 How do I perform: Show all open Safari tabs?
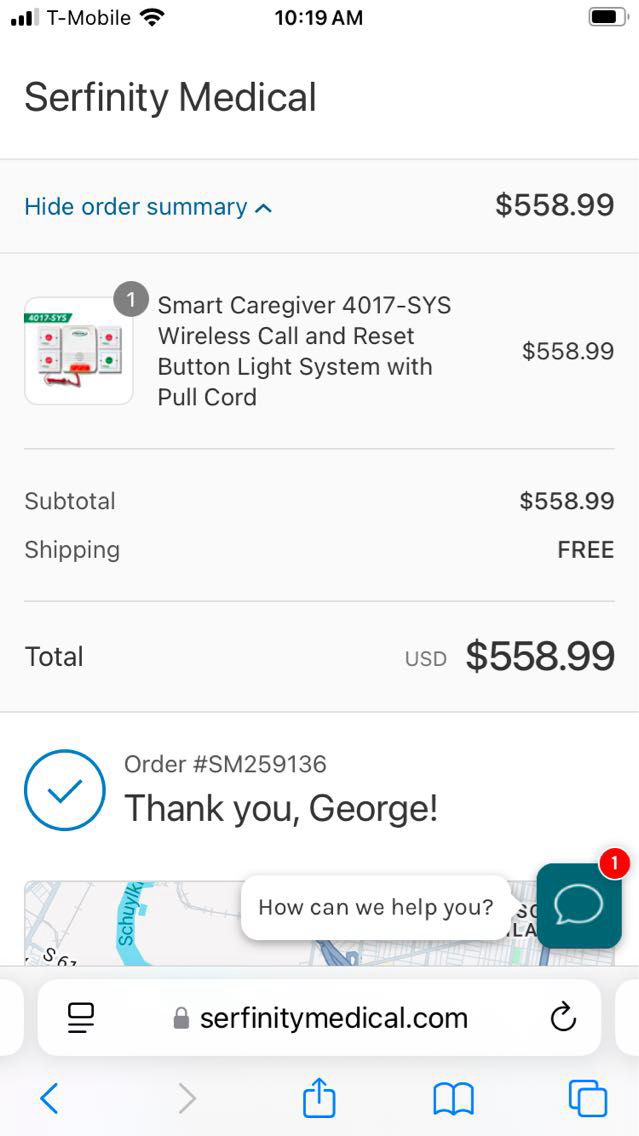(587, 1098)
